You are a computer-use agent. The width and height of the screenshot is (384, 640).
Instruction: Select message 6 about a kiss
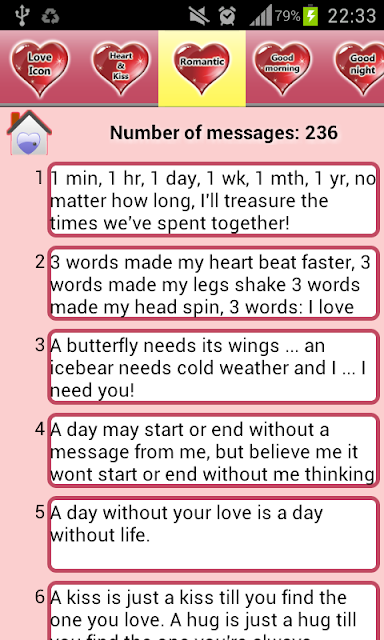pyautogui.click(x=213, y=611)
